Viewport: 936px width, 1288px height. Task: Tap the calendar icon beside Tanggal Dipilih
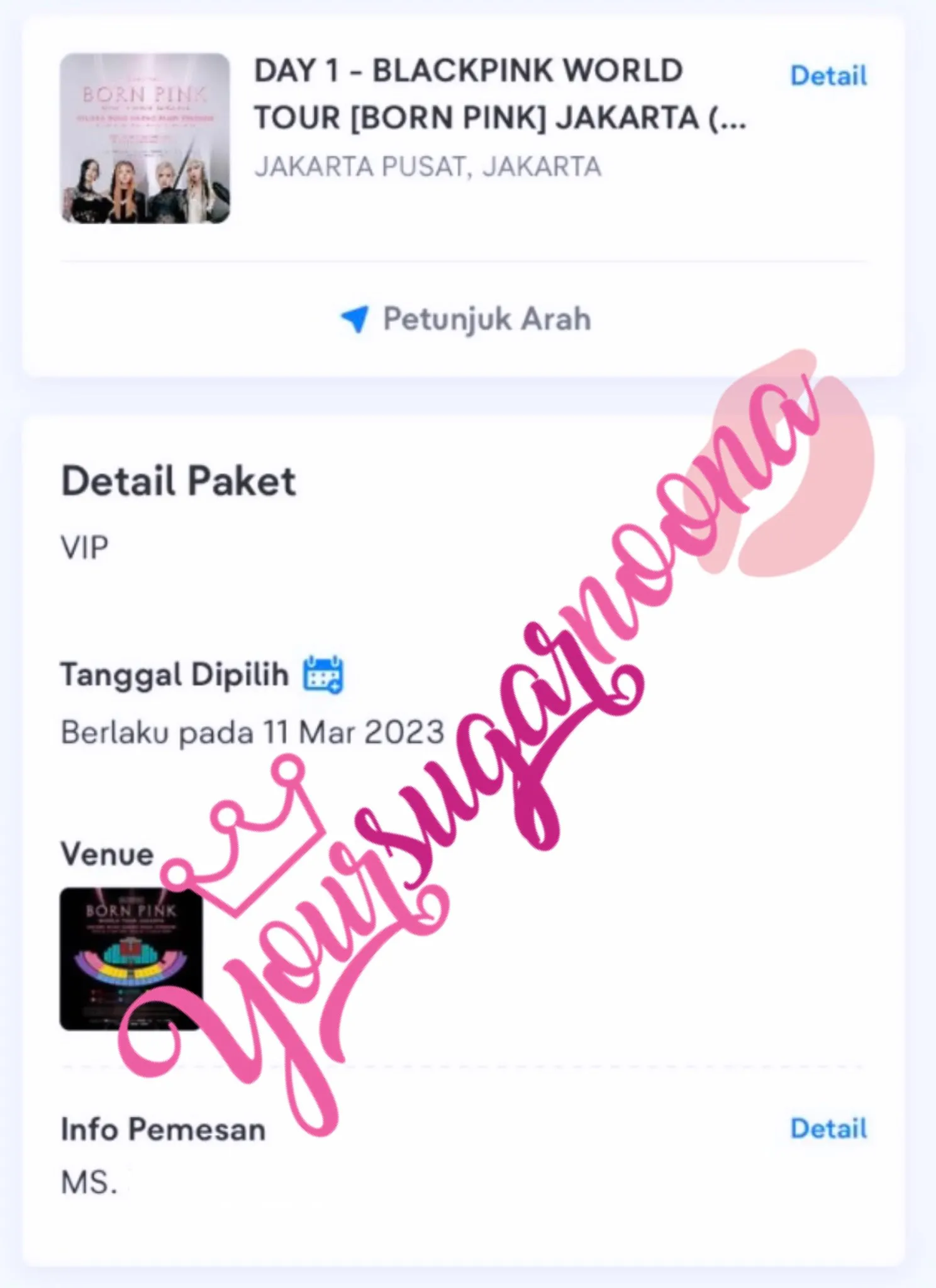[323, 674]
